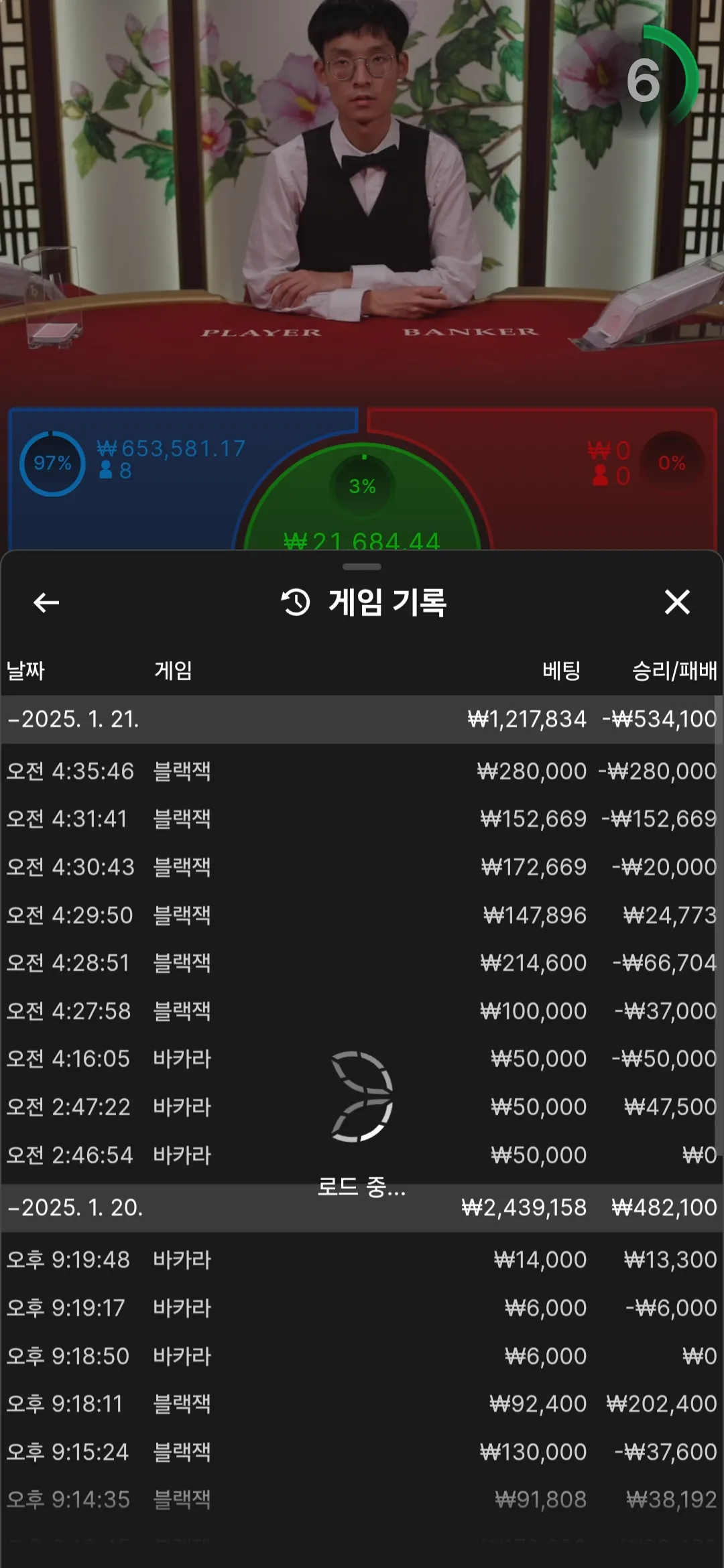Open the 오전 4:16:05 바카라 record

tap(362, 1059)
